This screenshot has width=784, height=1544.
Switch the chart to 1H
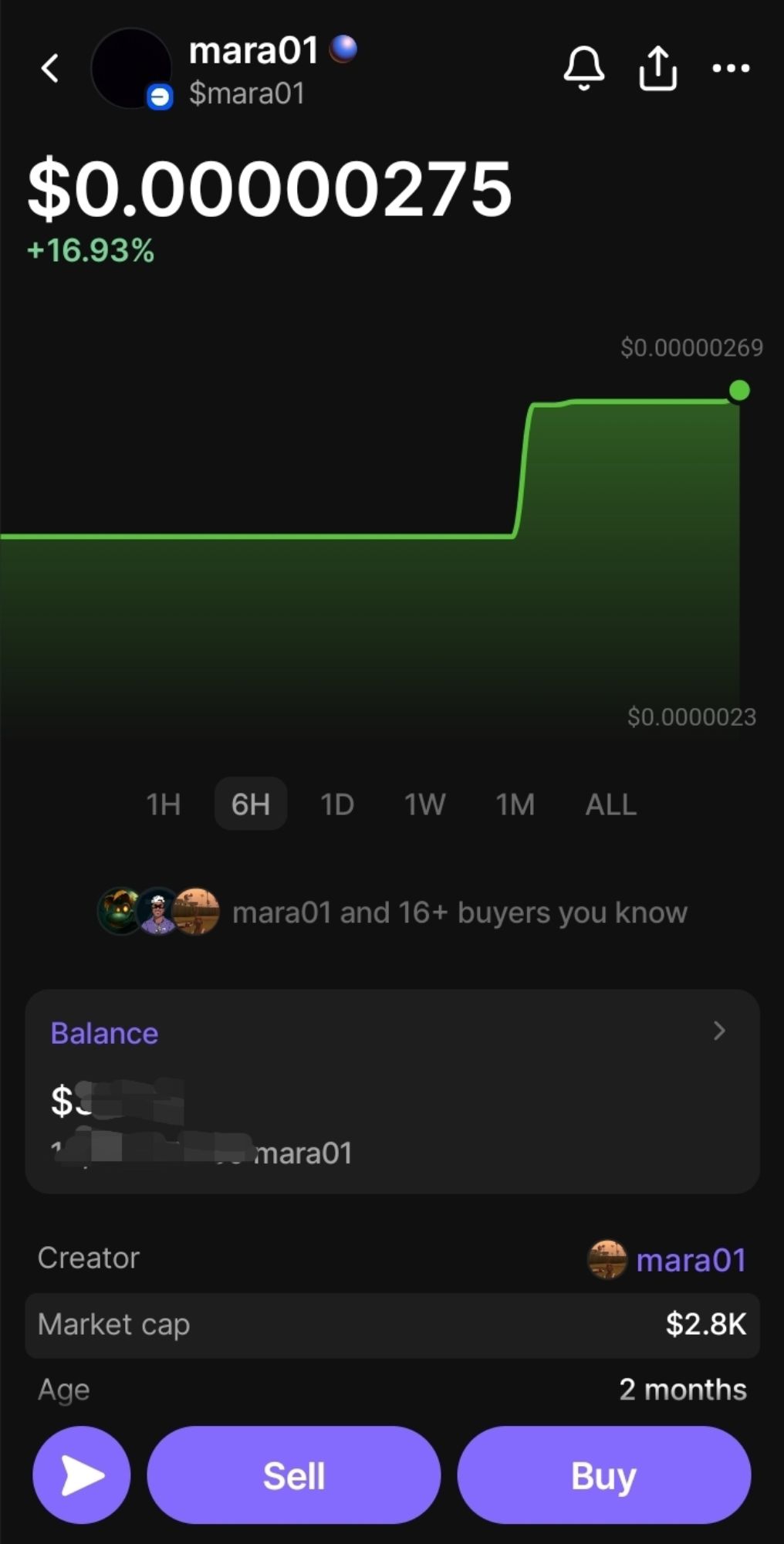click(163, 804)
